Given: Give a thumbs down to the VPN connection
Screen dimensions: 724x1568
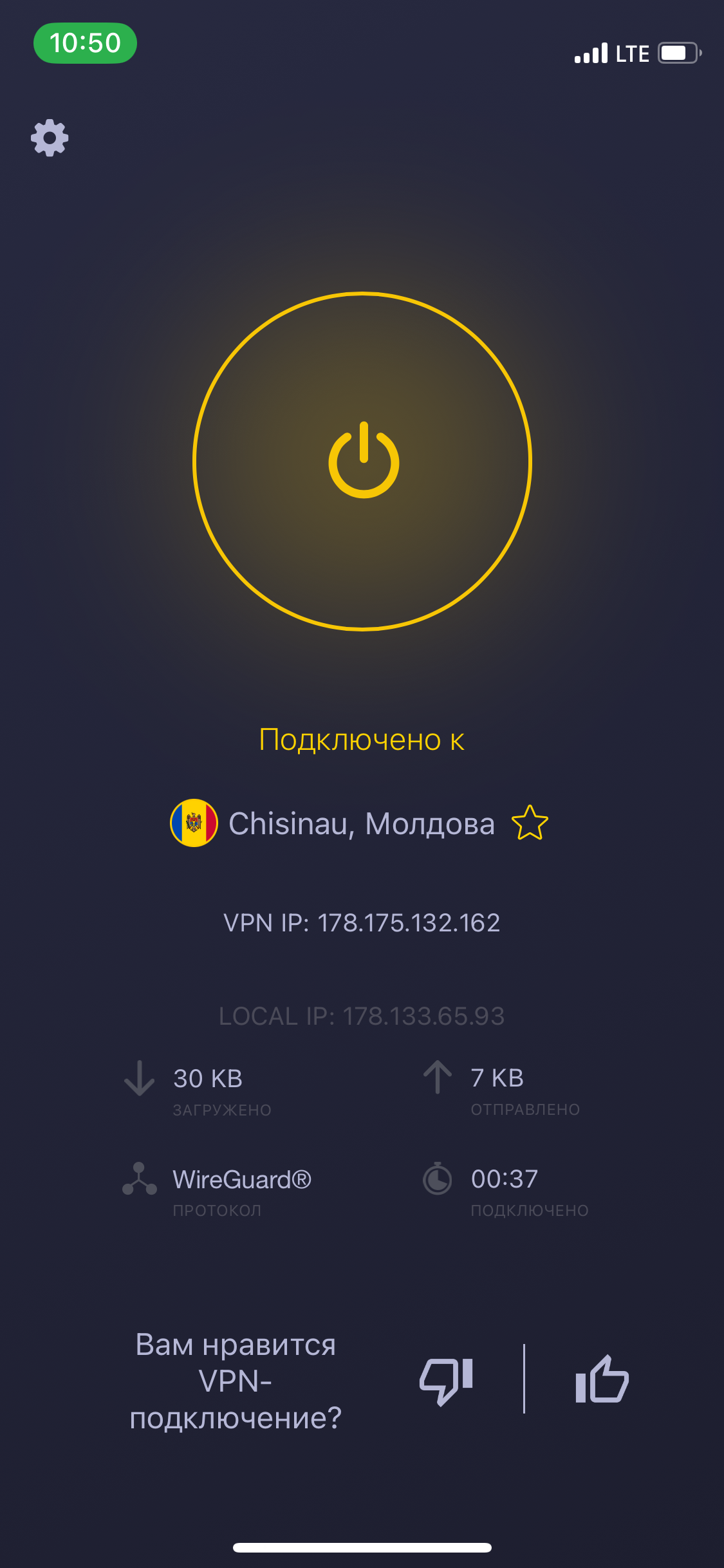Looking at the screenshot, I should click(x=447, y=1381).
